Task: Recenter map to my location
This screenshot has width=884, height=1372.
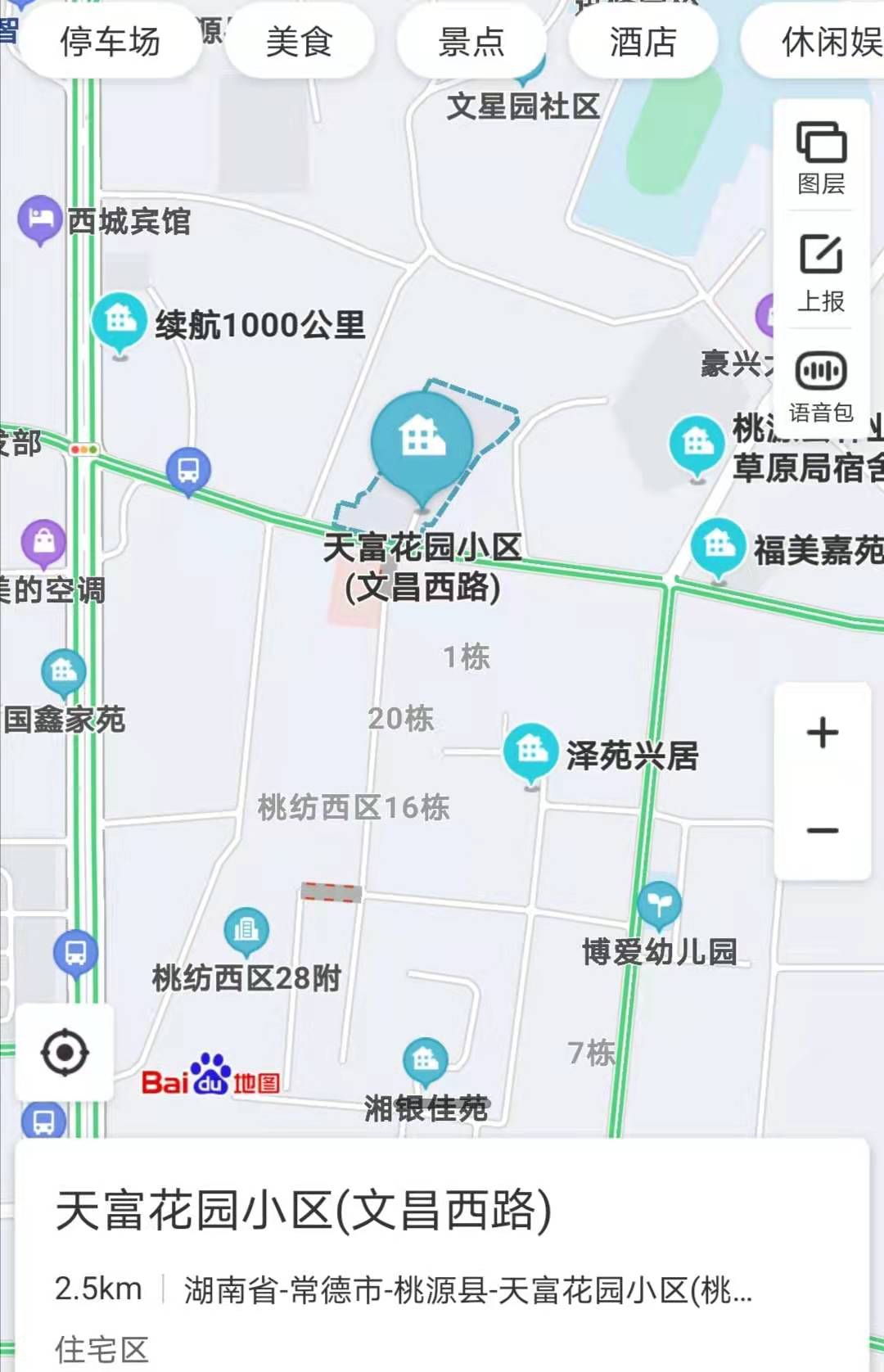Action: (65, 1053)
